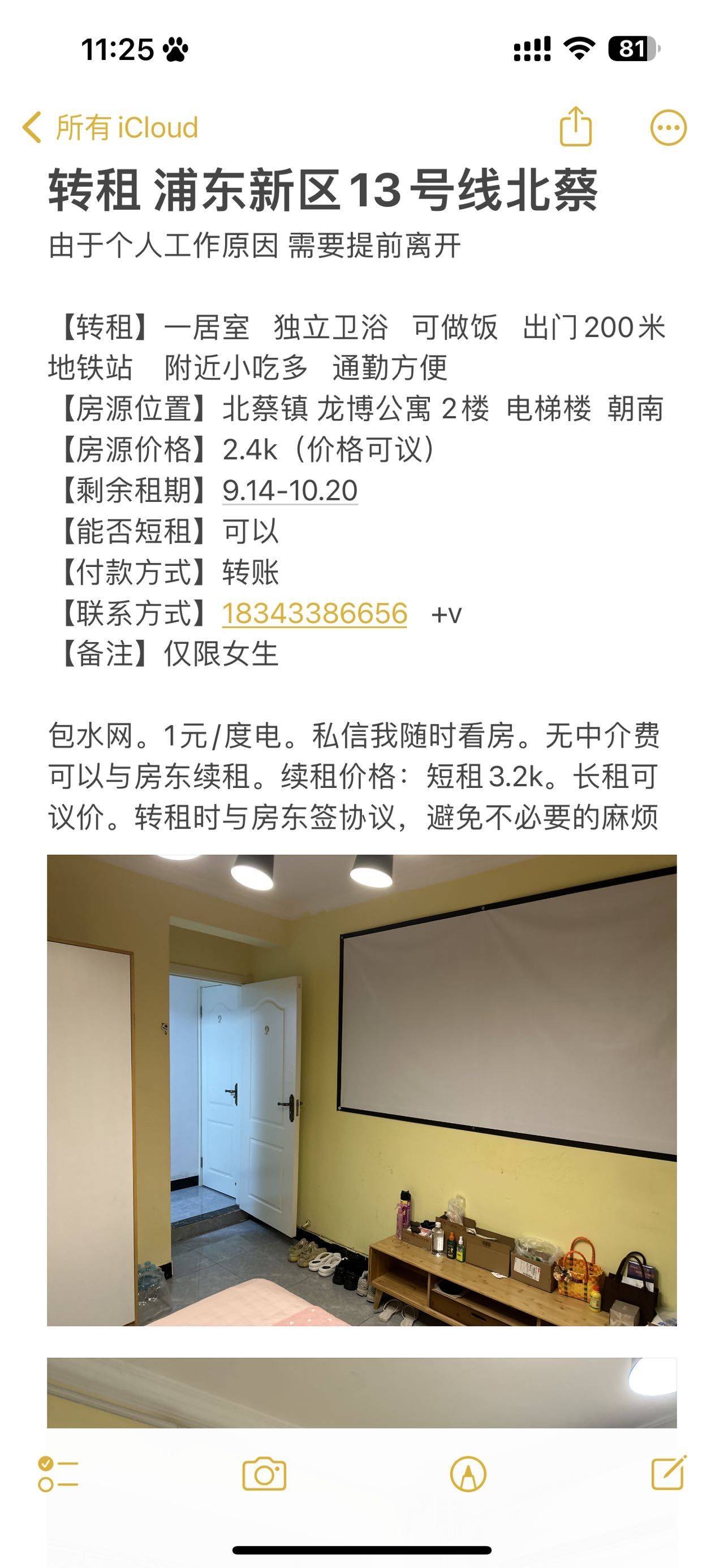Open the markup pen tool
This screenshot has height=1568, width=724.
pos(468,1474)
